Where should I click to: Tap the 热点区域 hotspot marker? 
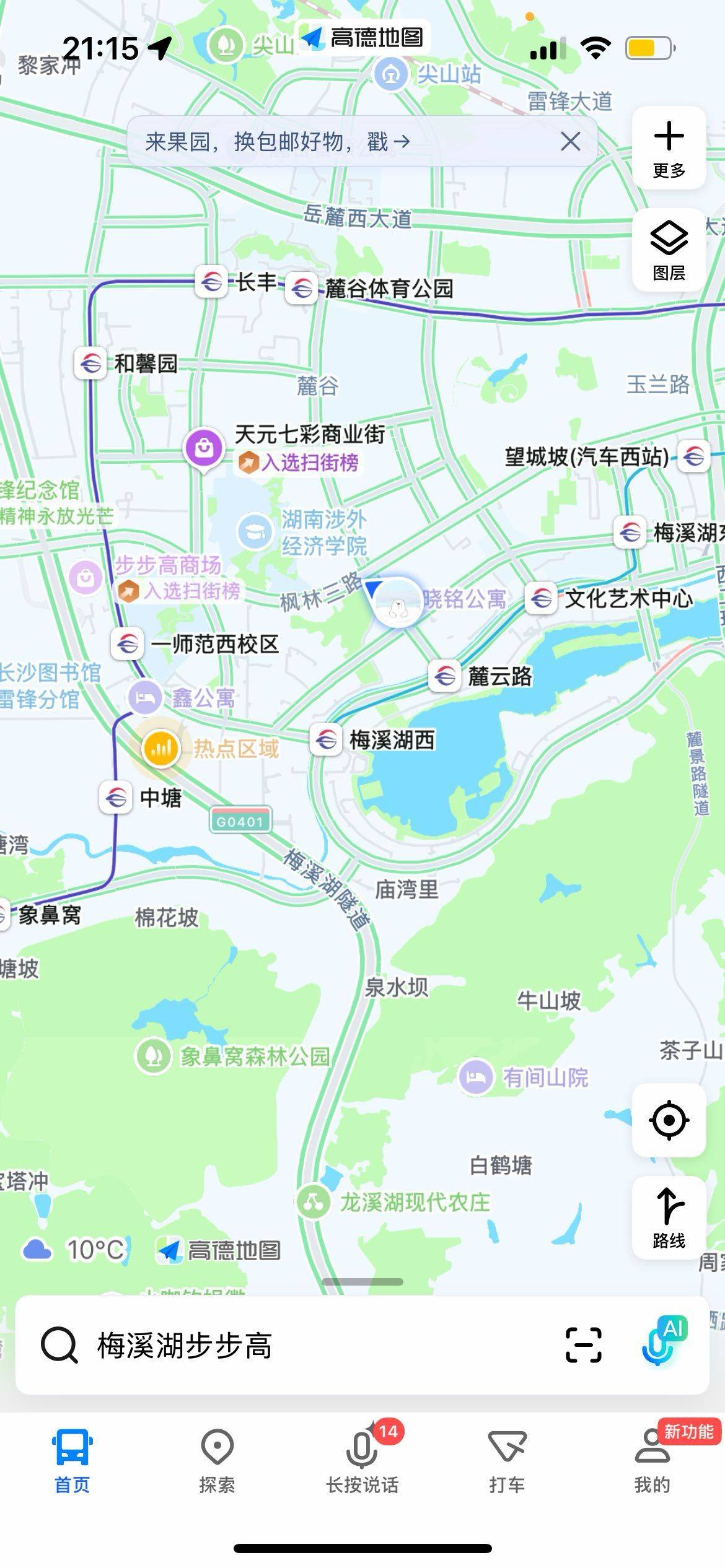click(x=161, y=748)
